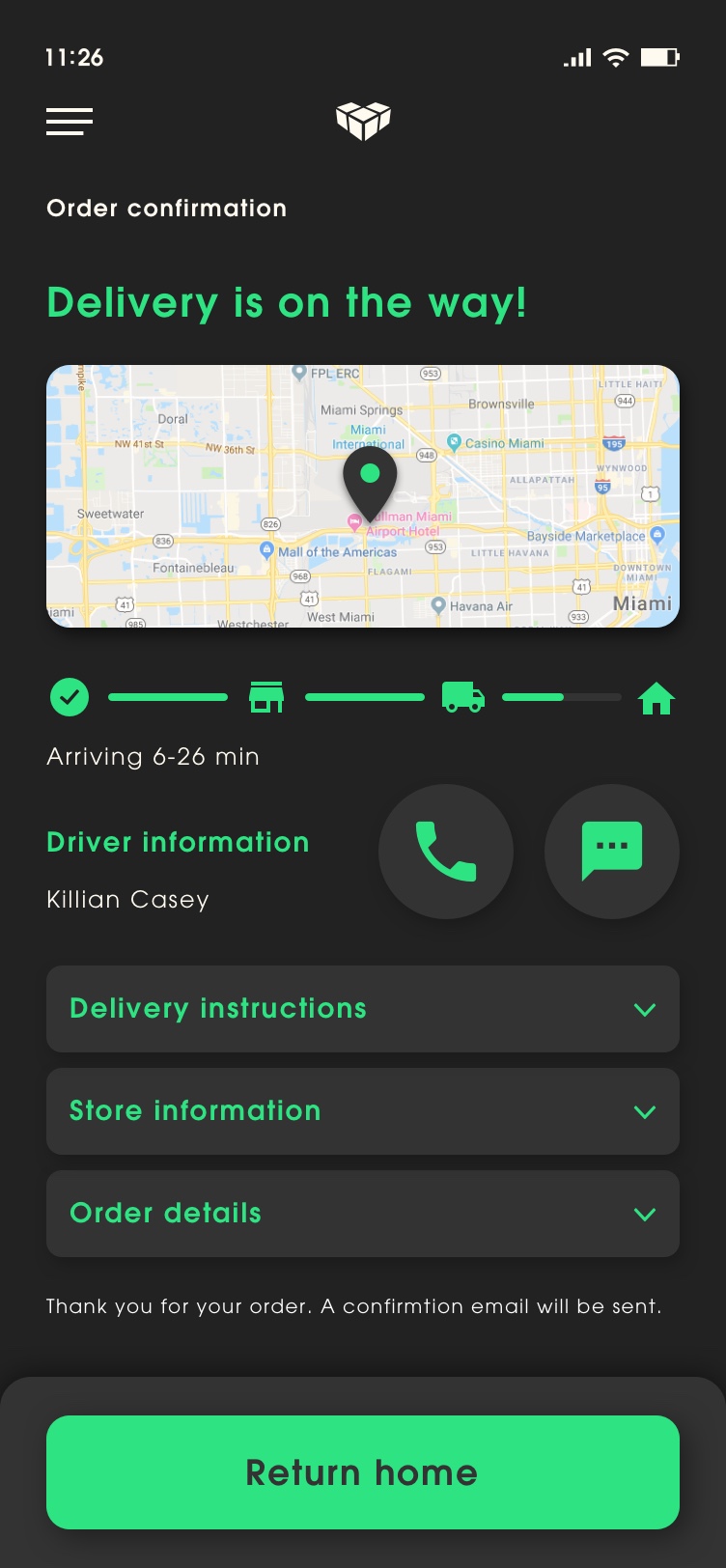Tap the Return home button
The height and width of the screenshot is (1568, 726).
363,1472
